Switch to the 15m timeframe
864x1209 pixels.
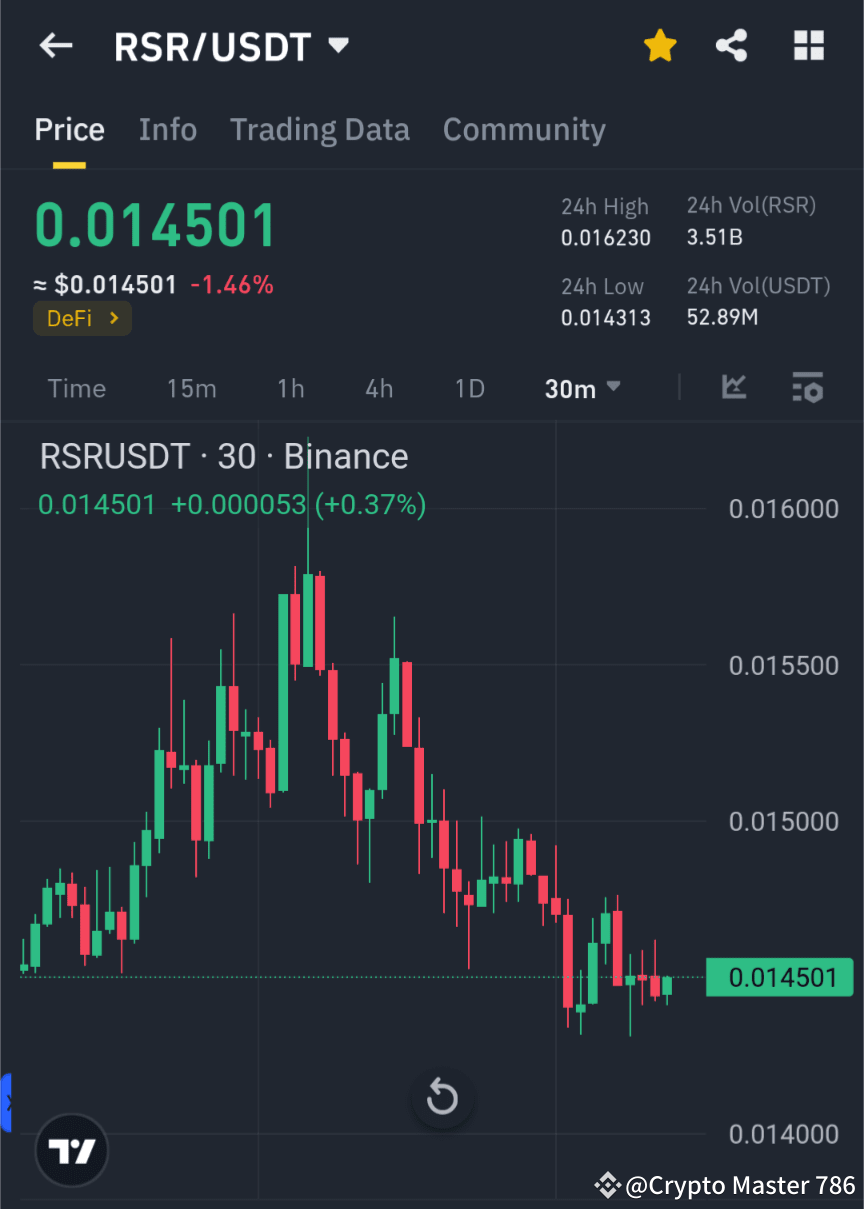click(x=192, y=389)
